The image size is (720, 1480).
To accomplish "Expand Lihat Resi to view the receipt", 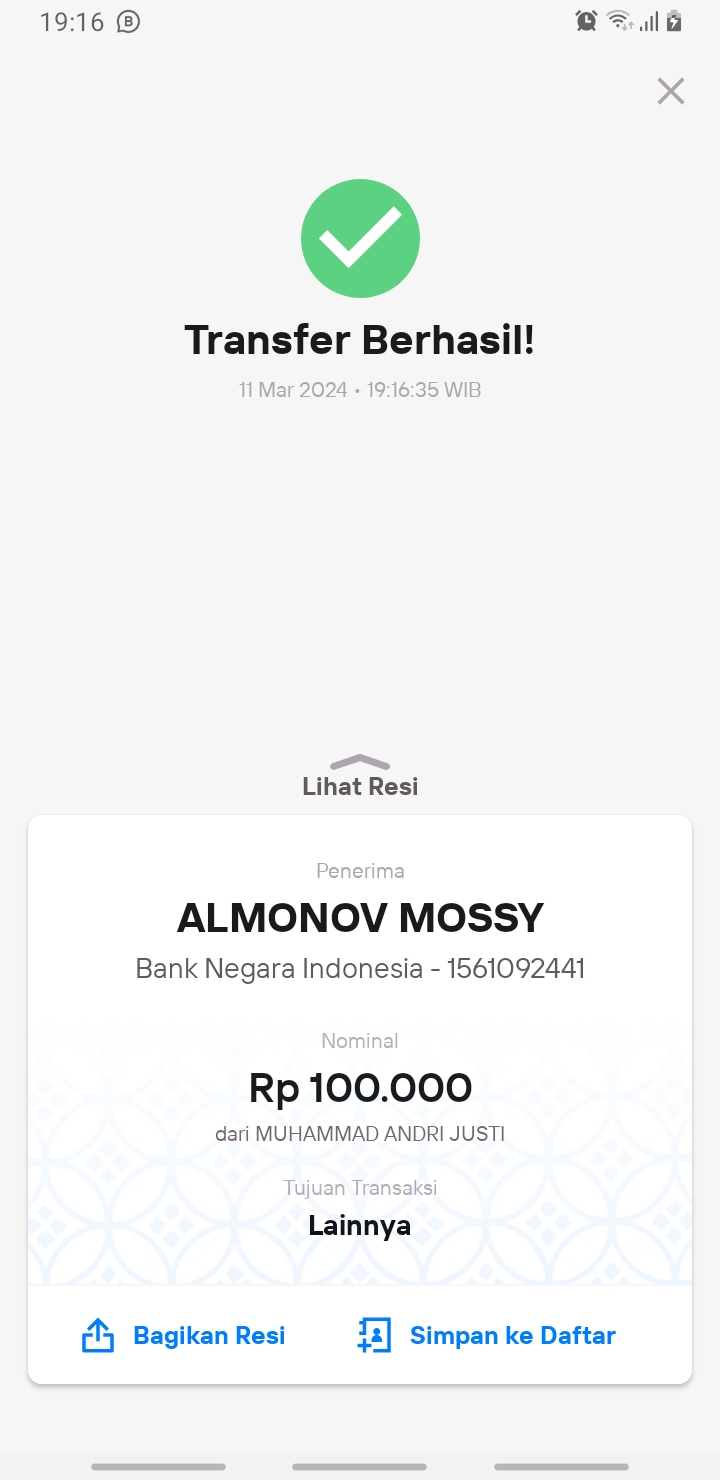I will 360,777.
